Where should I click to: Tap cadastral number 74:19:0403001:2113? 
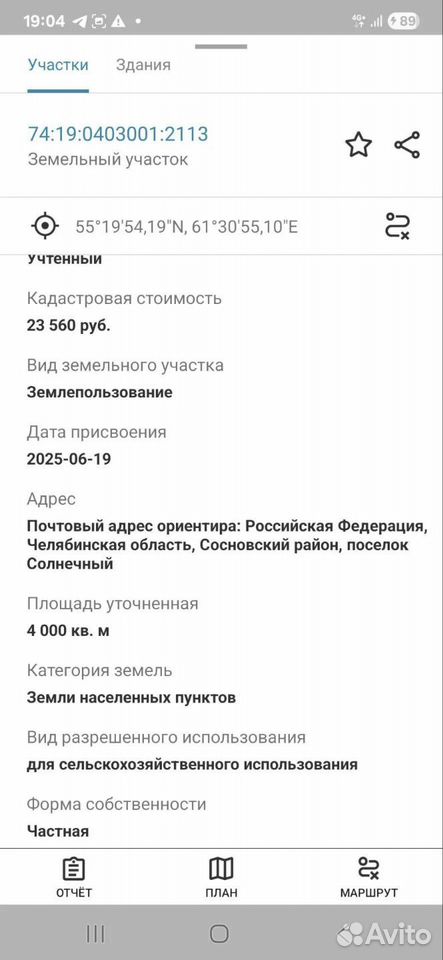tap(118, 133)
